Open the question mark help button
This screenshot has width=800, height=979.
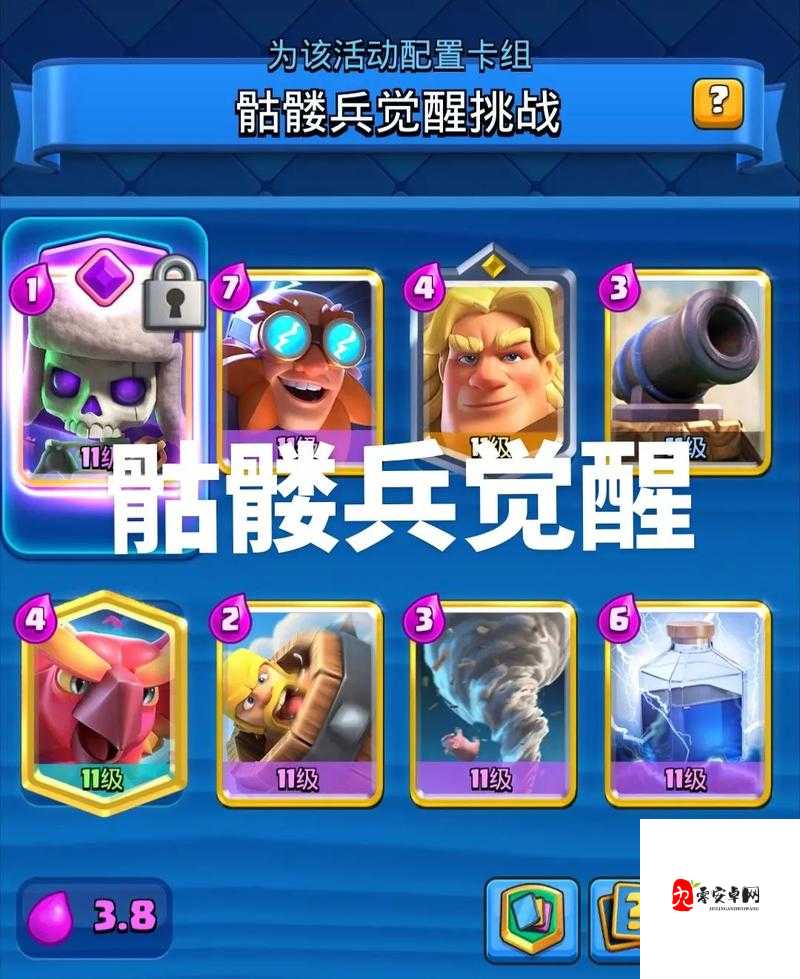click(718, 103)
